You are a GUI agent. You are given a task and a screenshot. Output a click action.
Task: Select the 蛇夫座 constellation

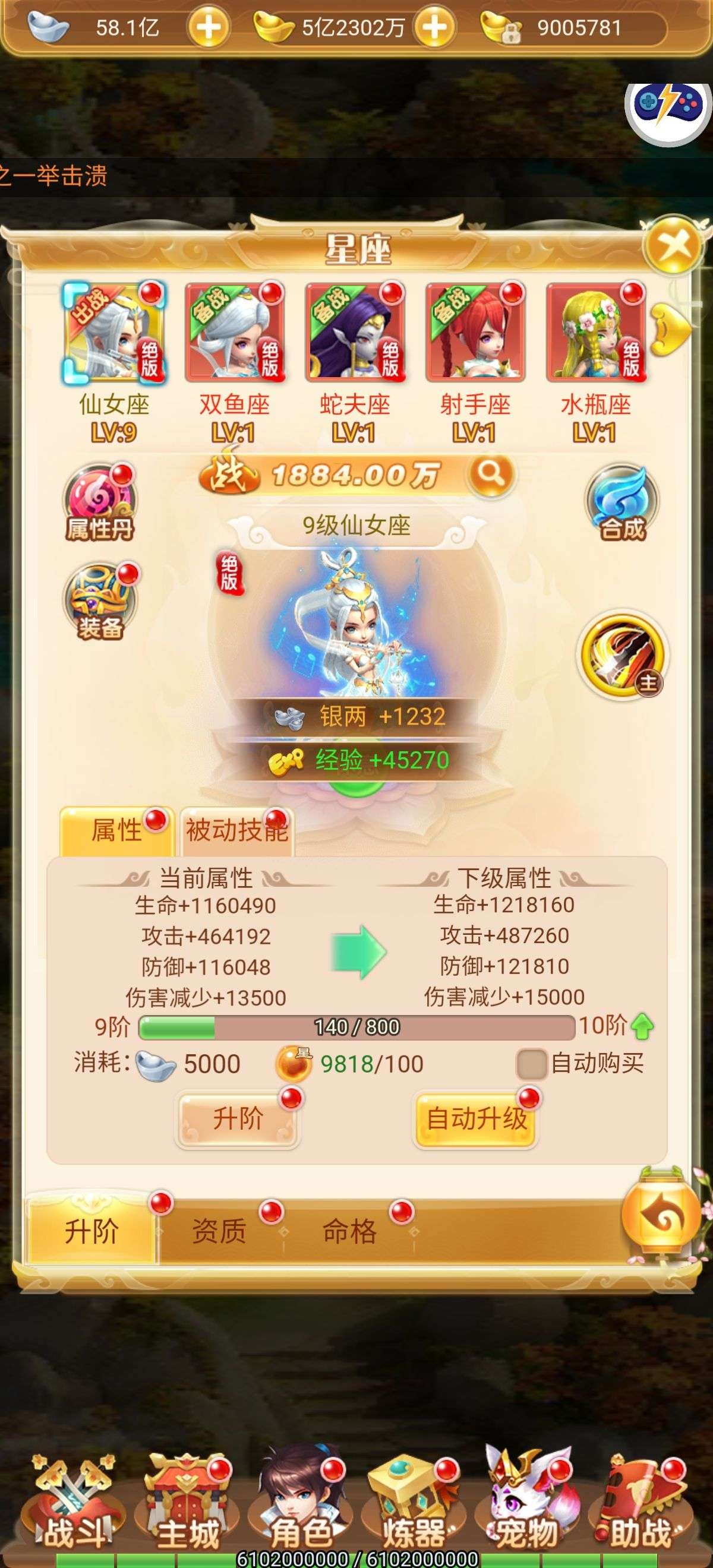tap(355, 333)
